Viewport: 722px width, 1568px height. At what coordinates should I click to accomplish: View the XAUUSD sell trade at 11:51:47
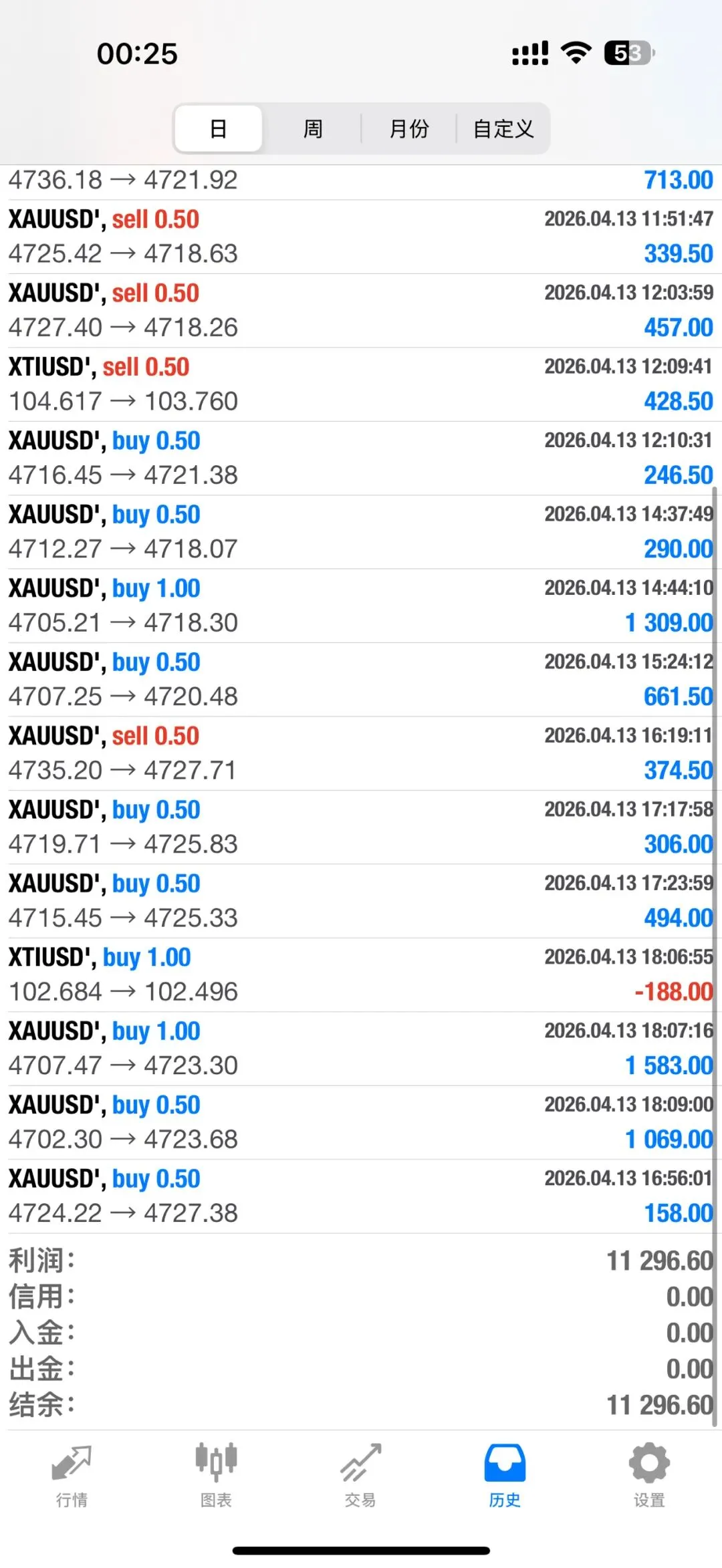coord(361,237)
